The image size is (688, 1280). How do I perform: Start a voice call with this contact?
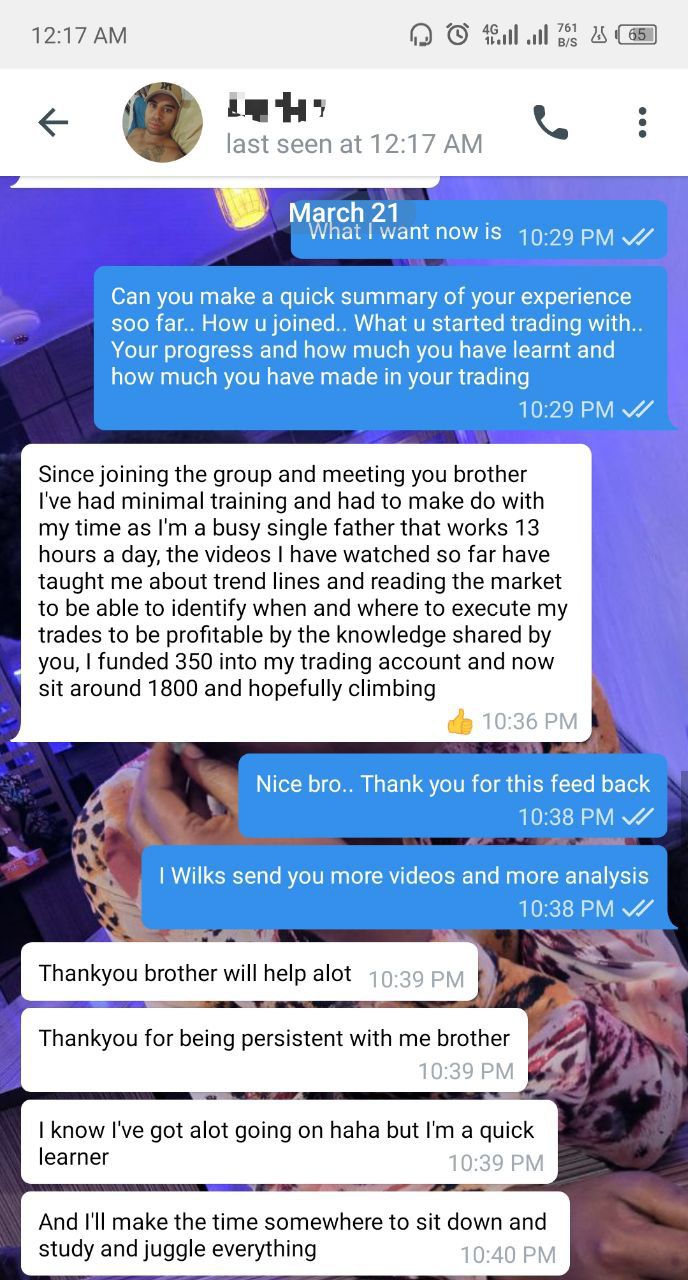point(550,123)
